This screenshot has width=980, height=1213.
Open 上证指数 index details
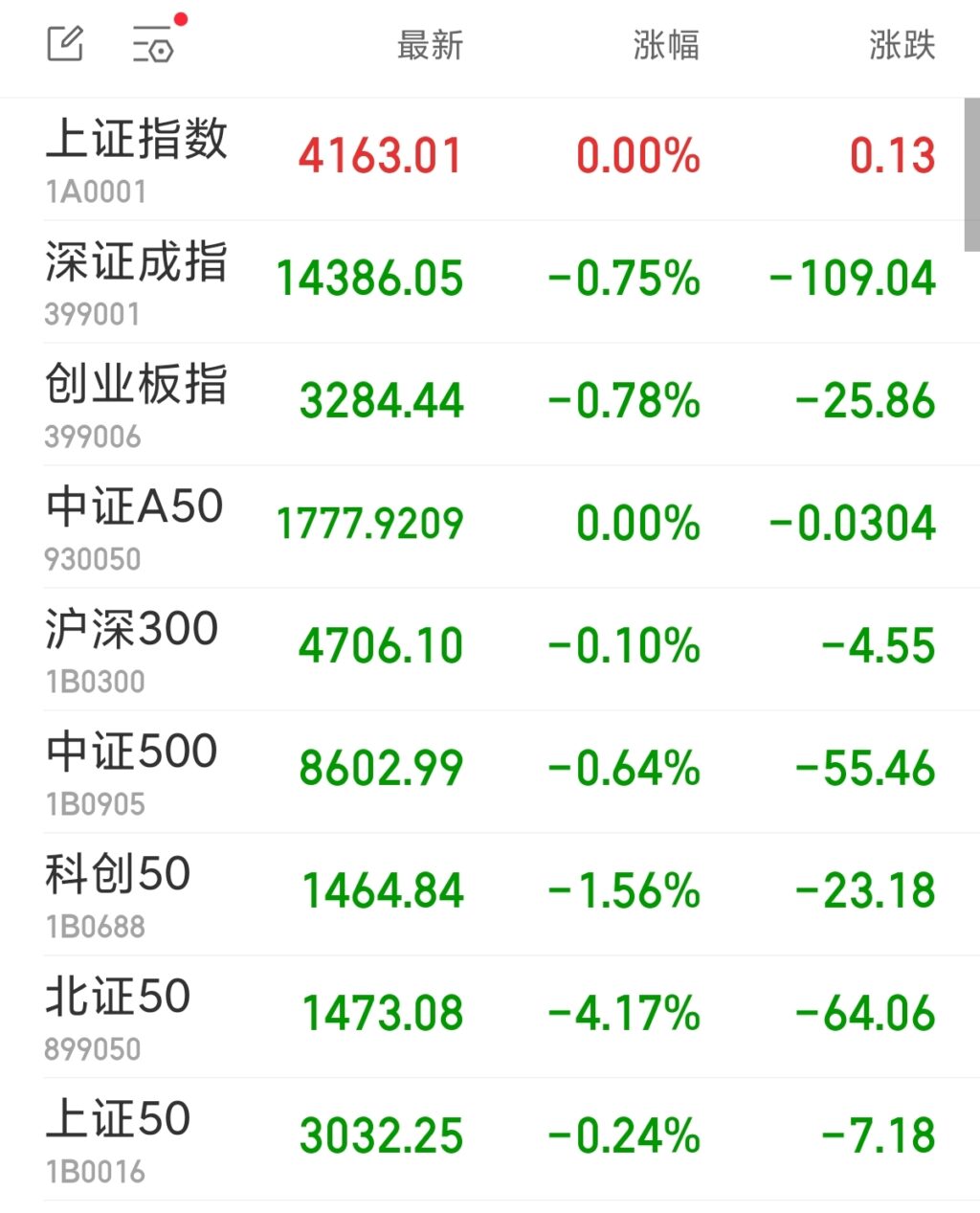click(136, 158)
